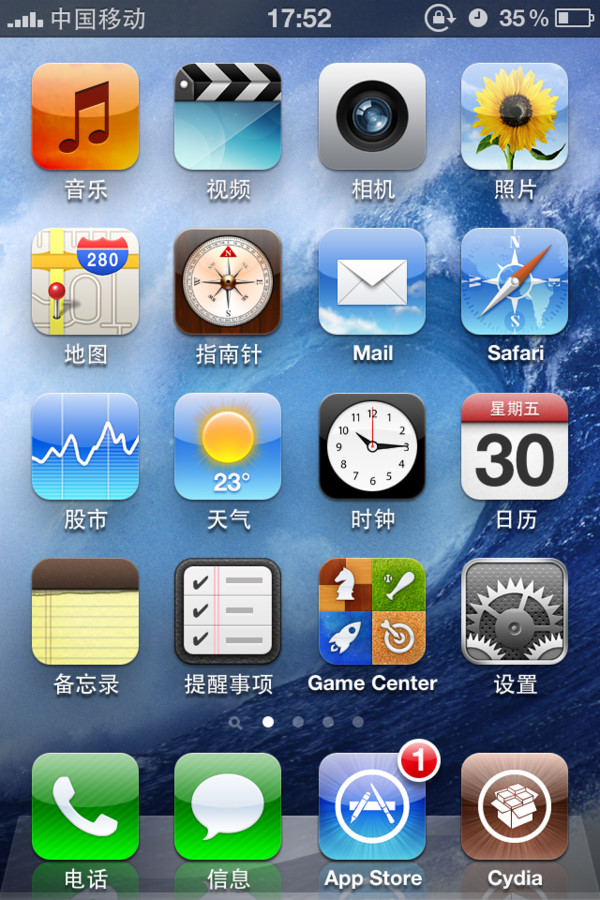The width and height of the screenshot is (600, 900).
Task: Open the 指南针 compass app
Action: pyautogui.click(x=228, y=281)
